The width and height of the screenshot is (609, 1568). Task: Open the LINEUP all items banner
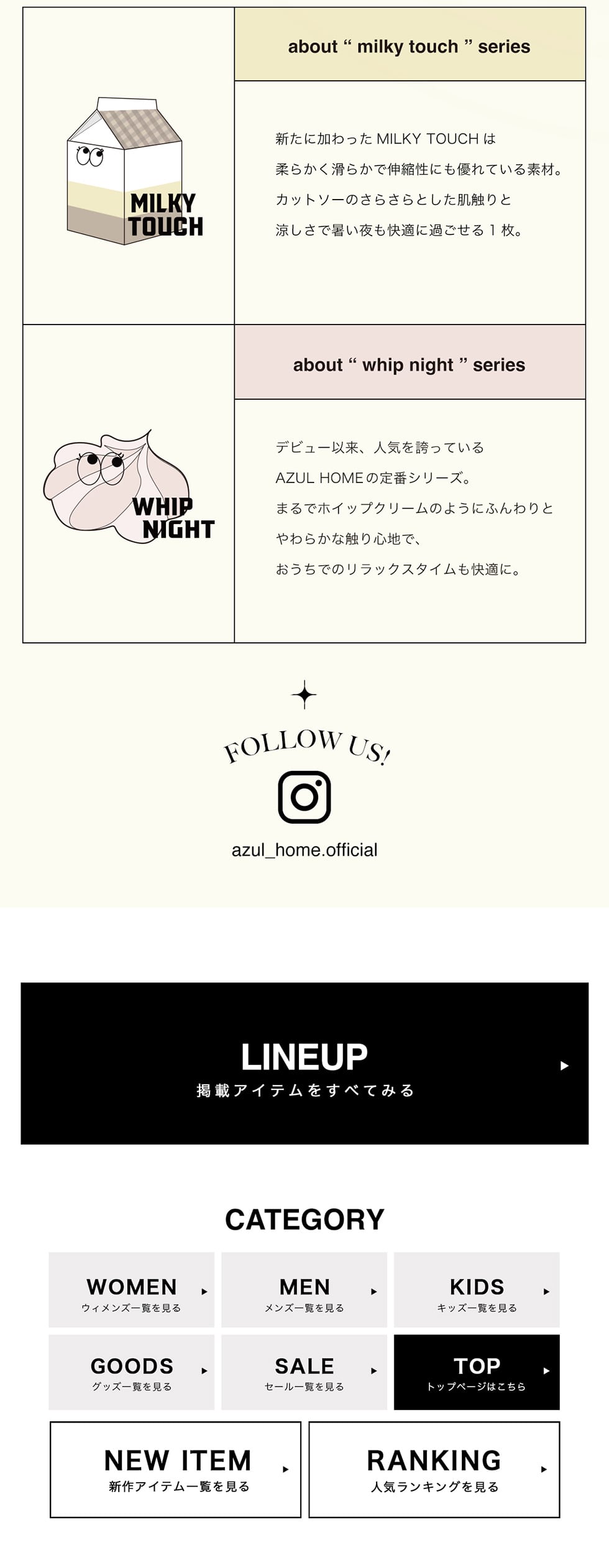304,1063
